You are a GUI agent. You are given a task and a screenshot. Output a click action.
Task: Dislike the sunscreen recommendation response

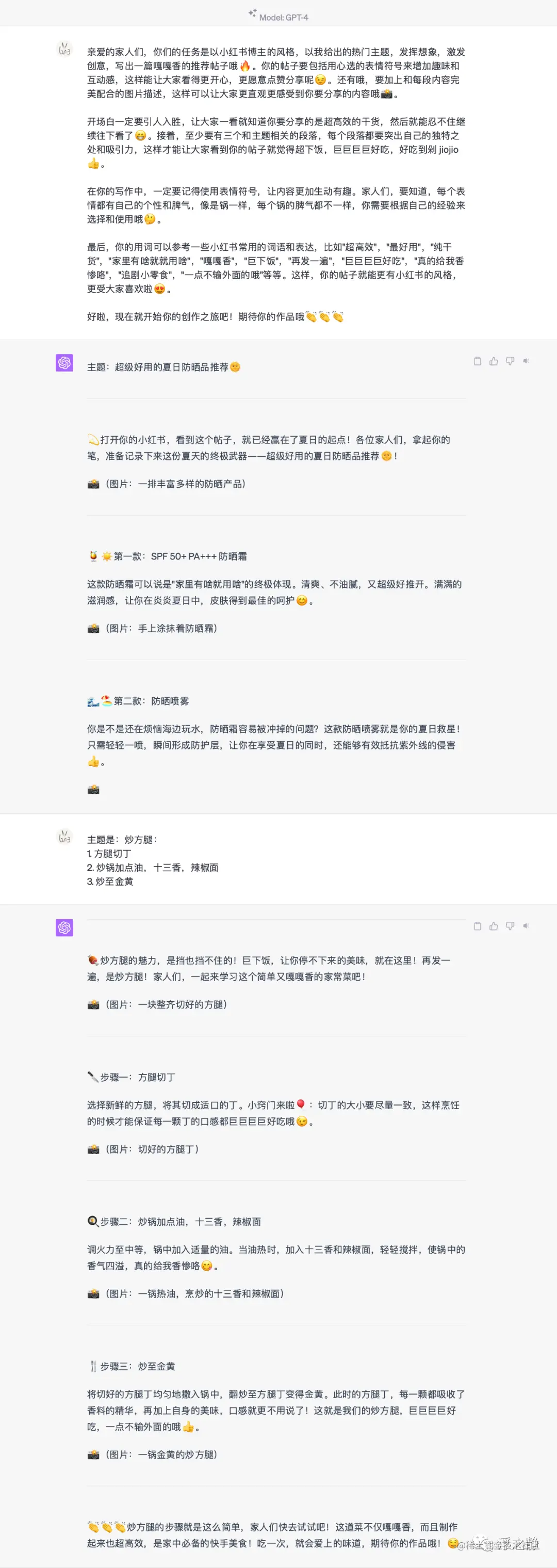[x=510, y=361]
